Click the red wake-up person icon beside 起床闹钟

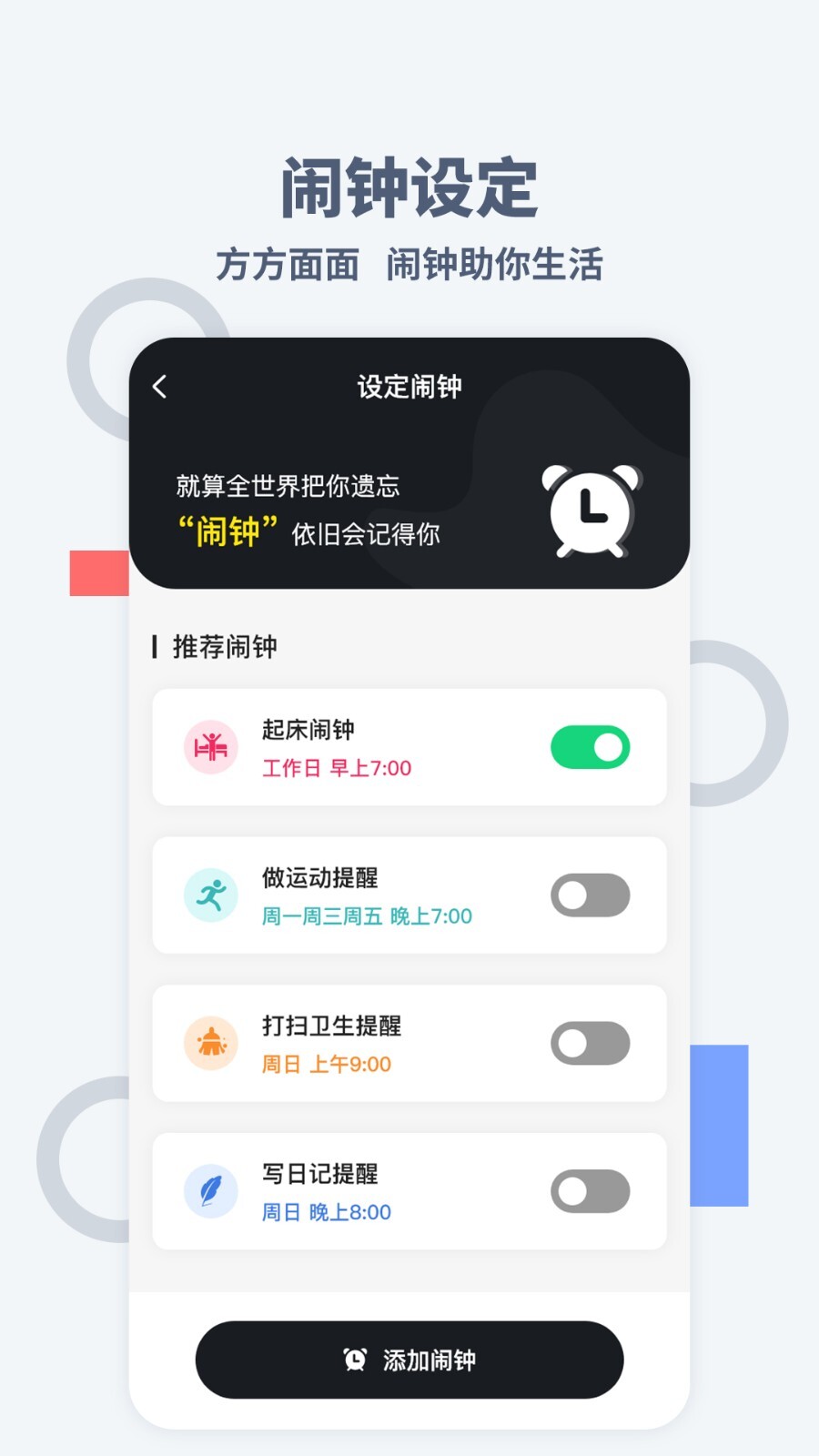211,747
